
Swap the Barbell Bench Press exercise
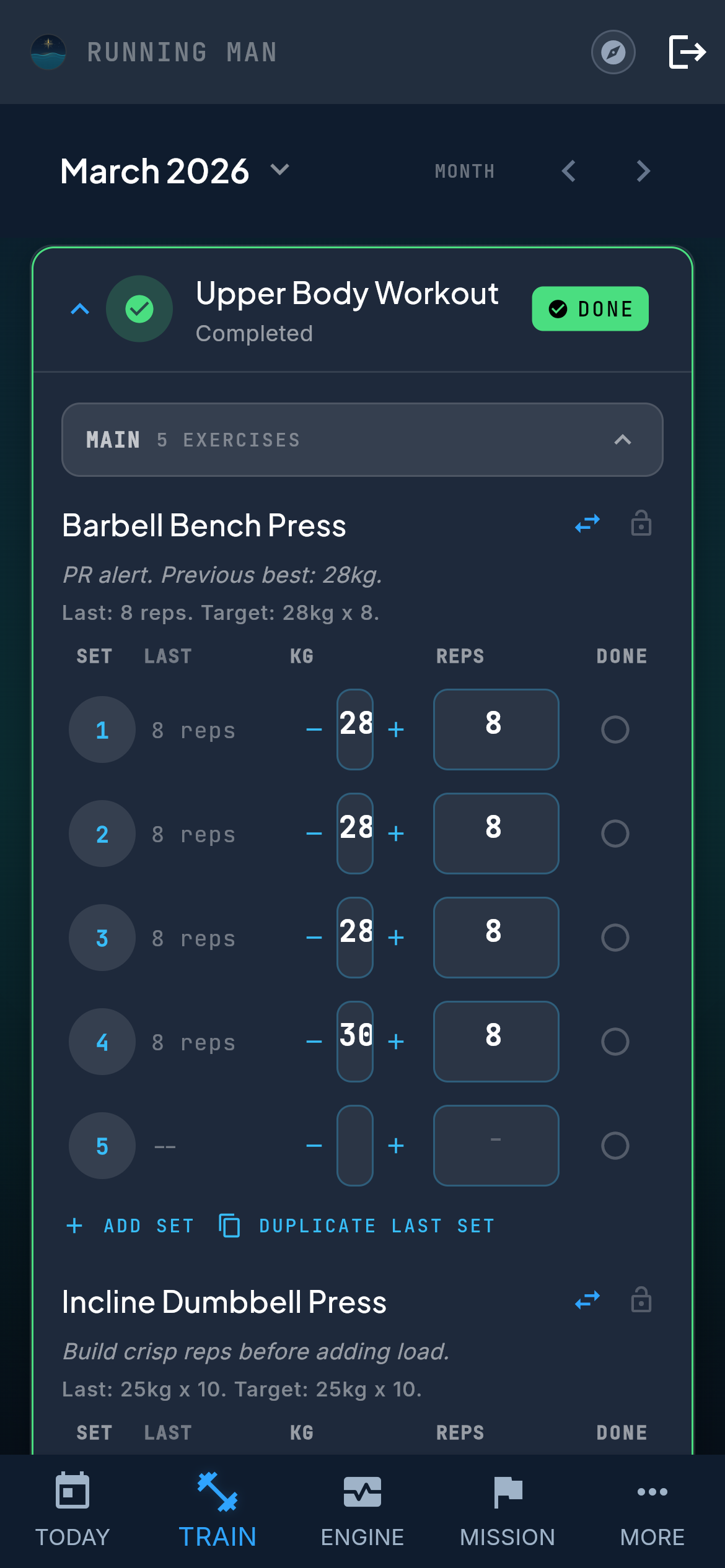[x=586, y=523]
